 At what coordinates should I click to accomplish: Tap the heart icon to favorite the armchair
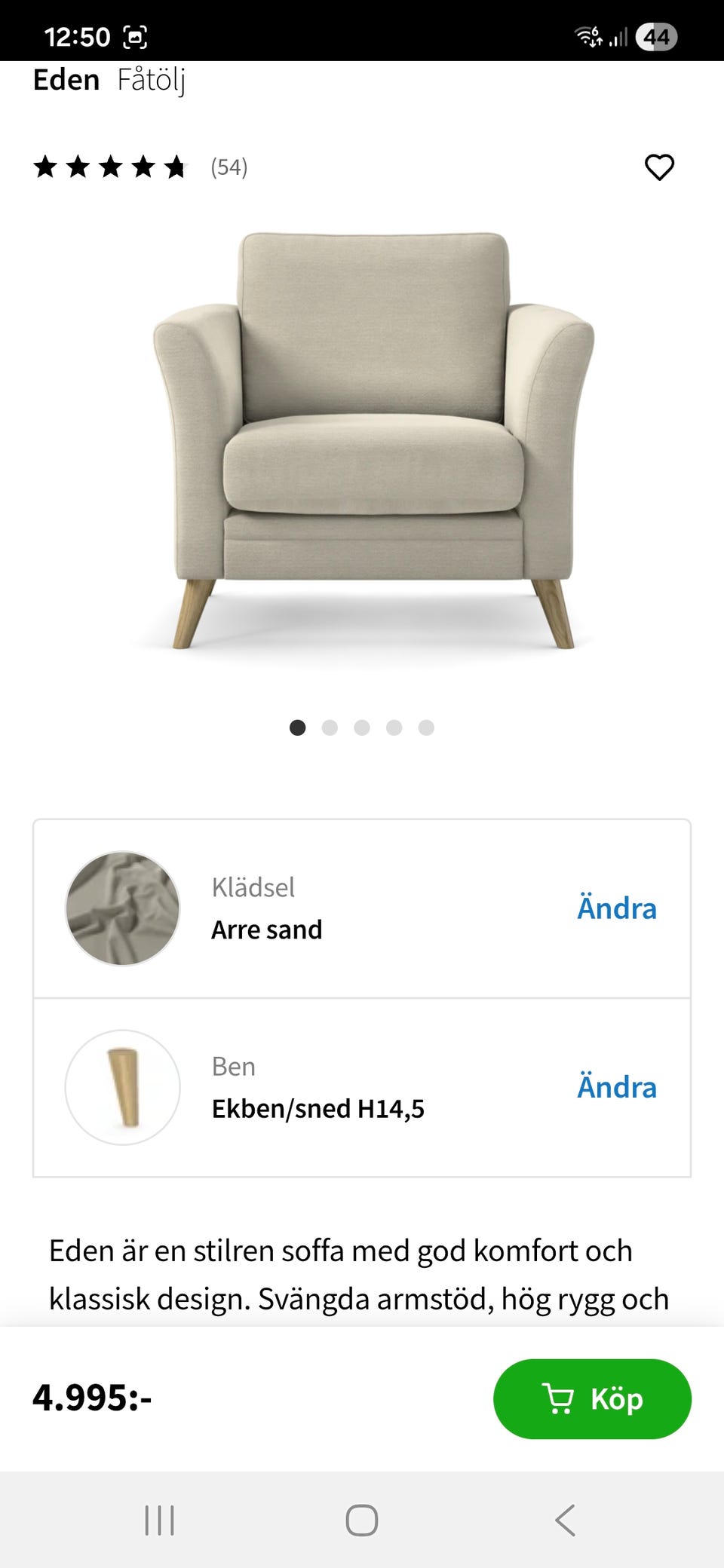[659, 167]
